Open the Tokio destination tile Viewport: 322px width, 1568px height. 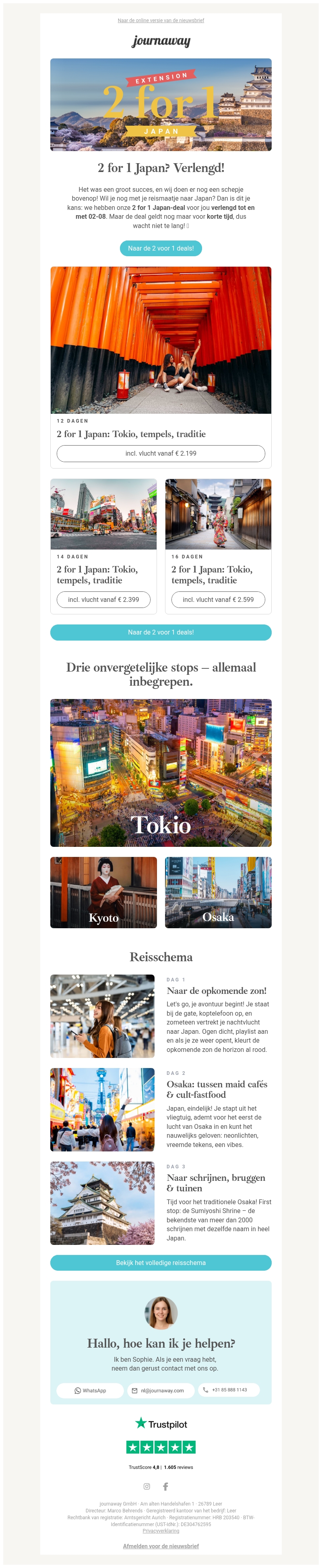click(161, 772)
